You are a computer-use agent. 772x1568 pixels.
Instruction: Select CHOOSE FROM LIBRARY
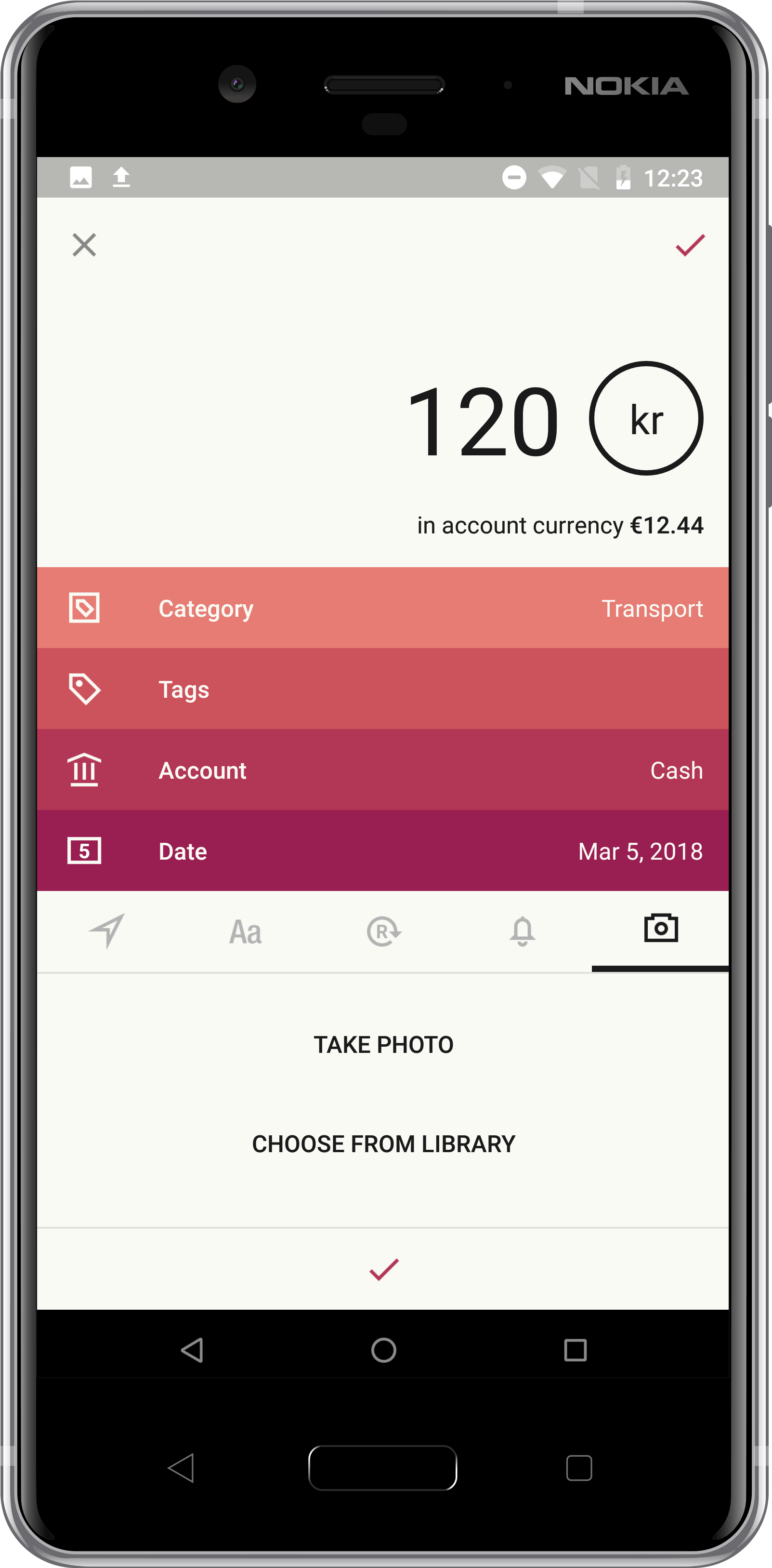[383, 1144]
